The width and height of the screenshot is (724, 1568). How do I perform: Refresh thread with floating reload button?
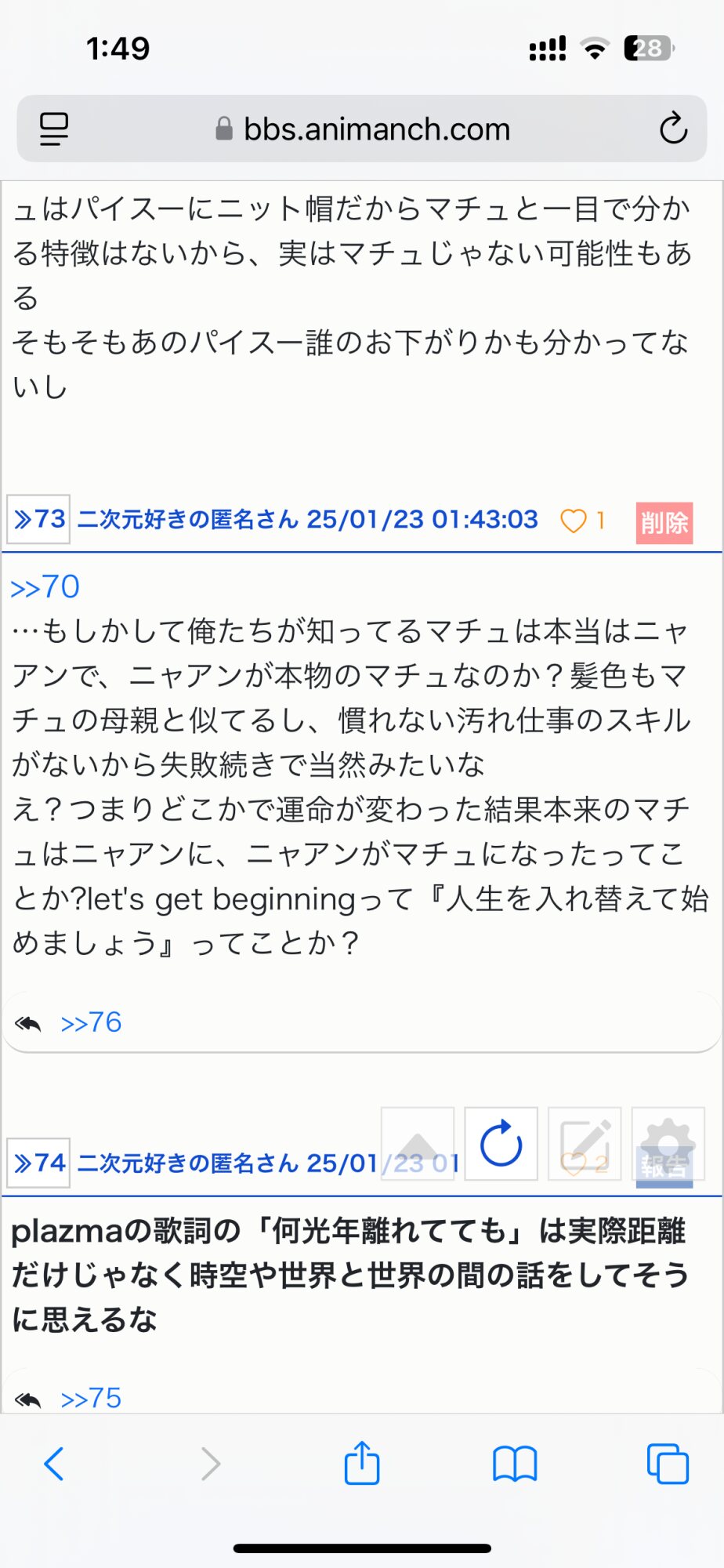pyautogui.click(x=501, y=1144)
